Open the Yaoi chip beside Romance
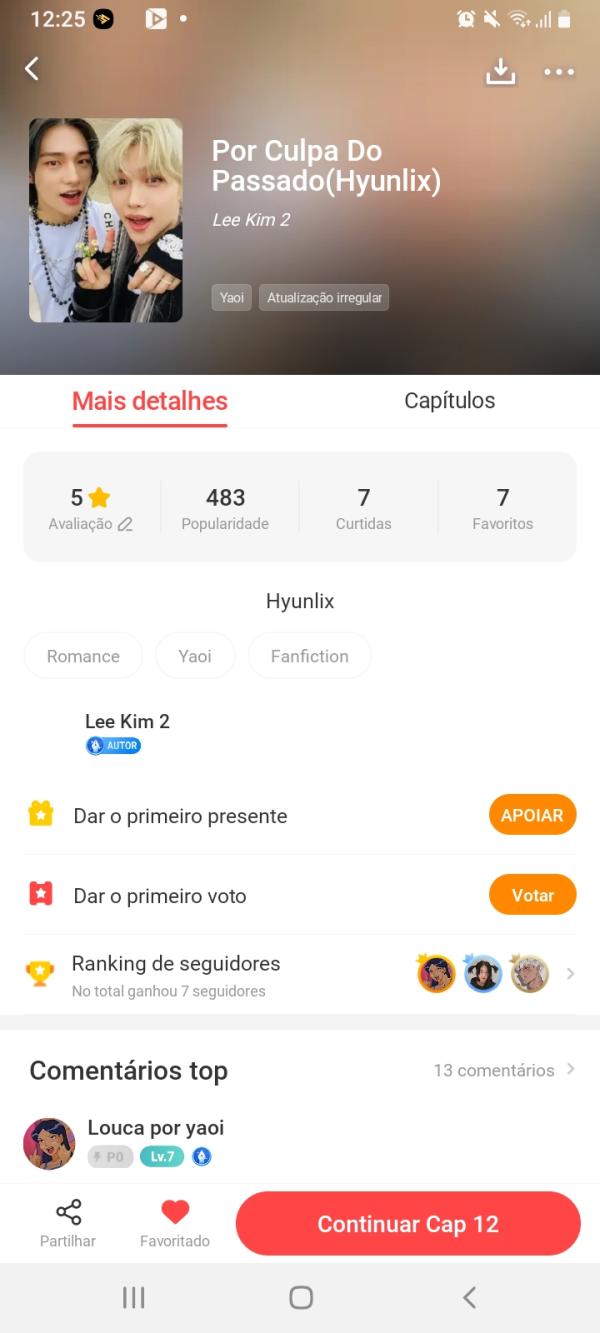Image resolution: width=600 pixels, height=1333 pixels. (x=195, y=656)
